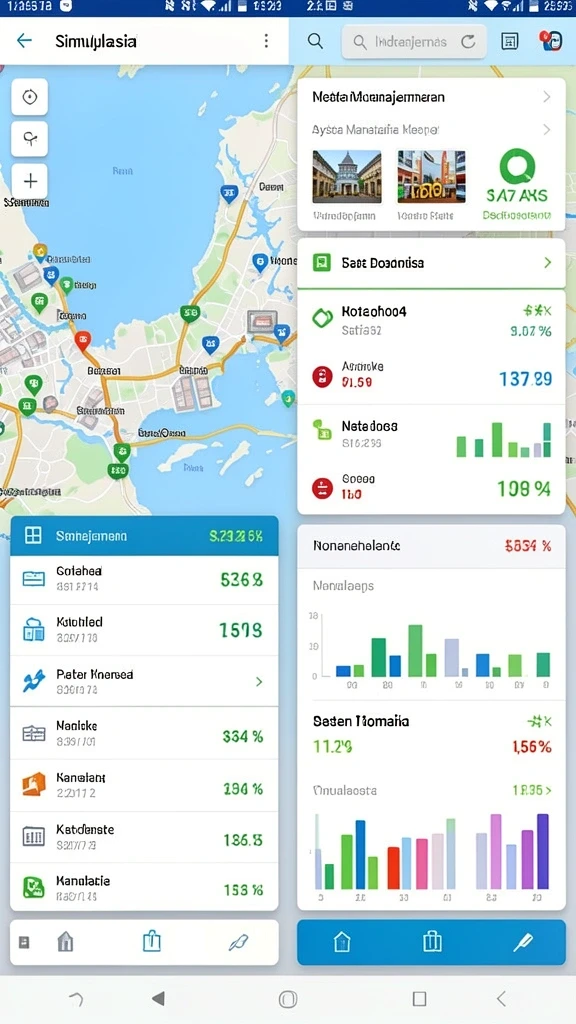Open the Sast Doaontisa section

[x=431, y=263]
